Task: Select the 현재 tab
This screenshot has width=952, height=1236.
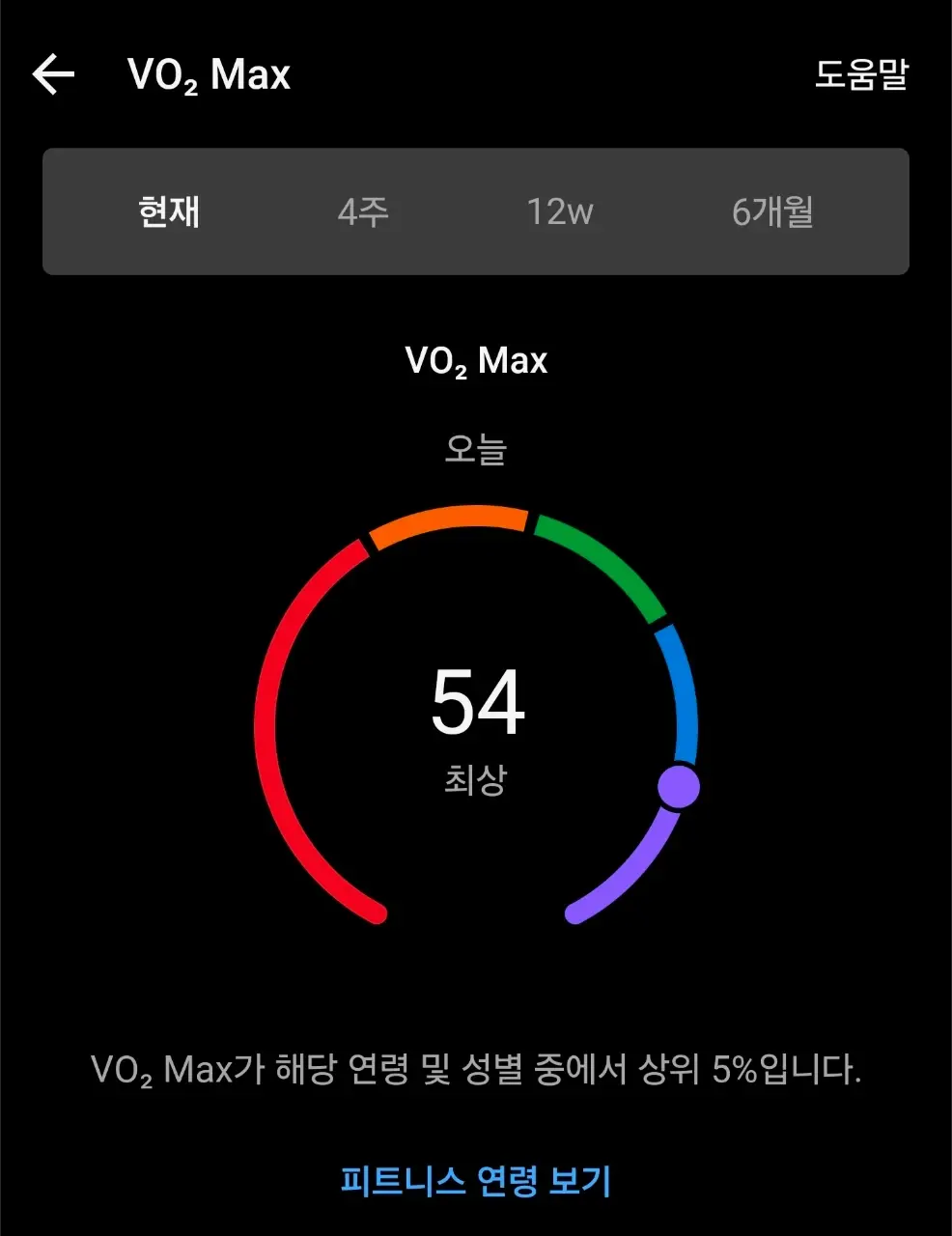Action: (x=169, y=211)
